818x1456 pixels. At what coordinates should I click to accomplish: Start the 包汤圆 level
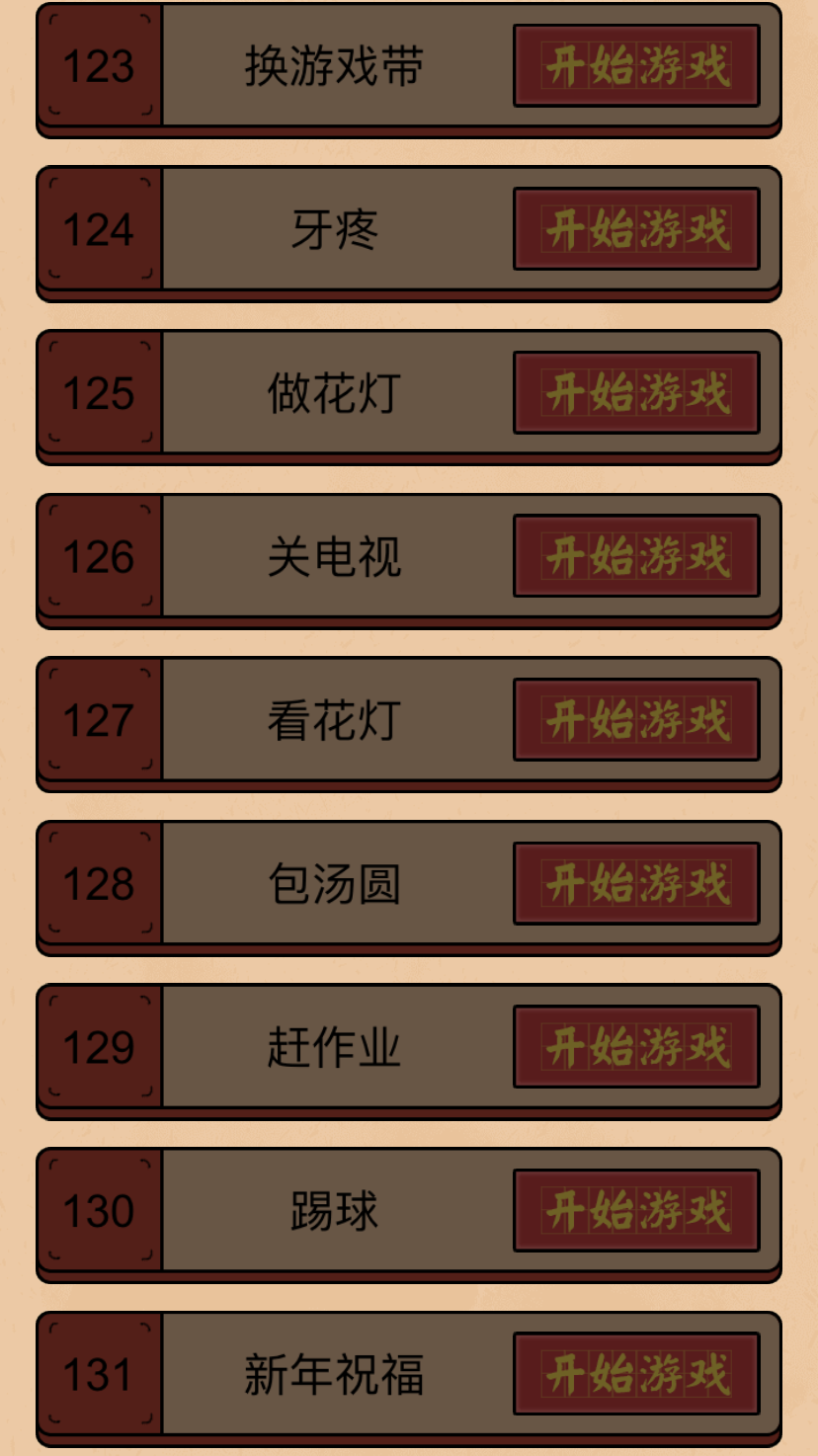point(636,883)
